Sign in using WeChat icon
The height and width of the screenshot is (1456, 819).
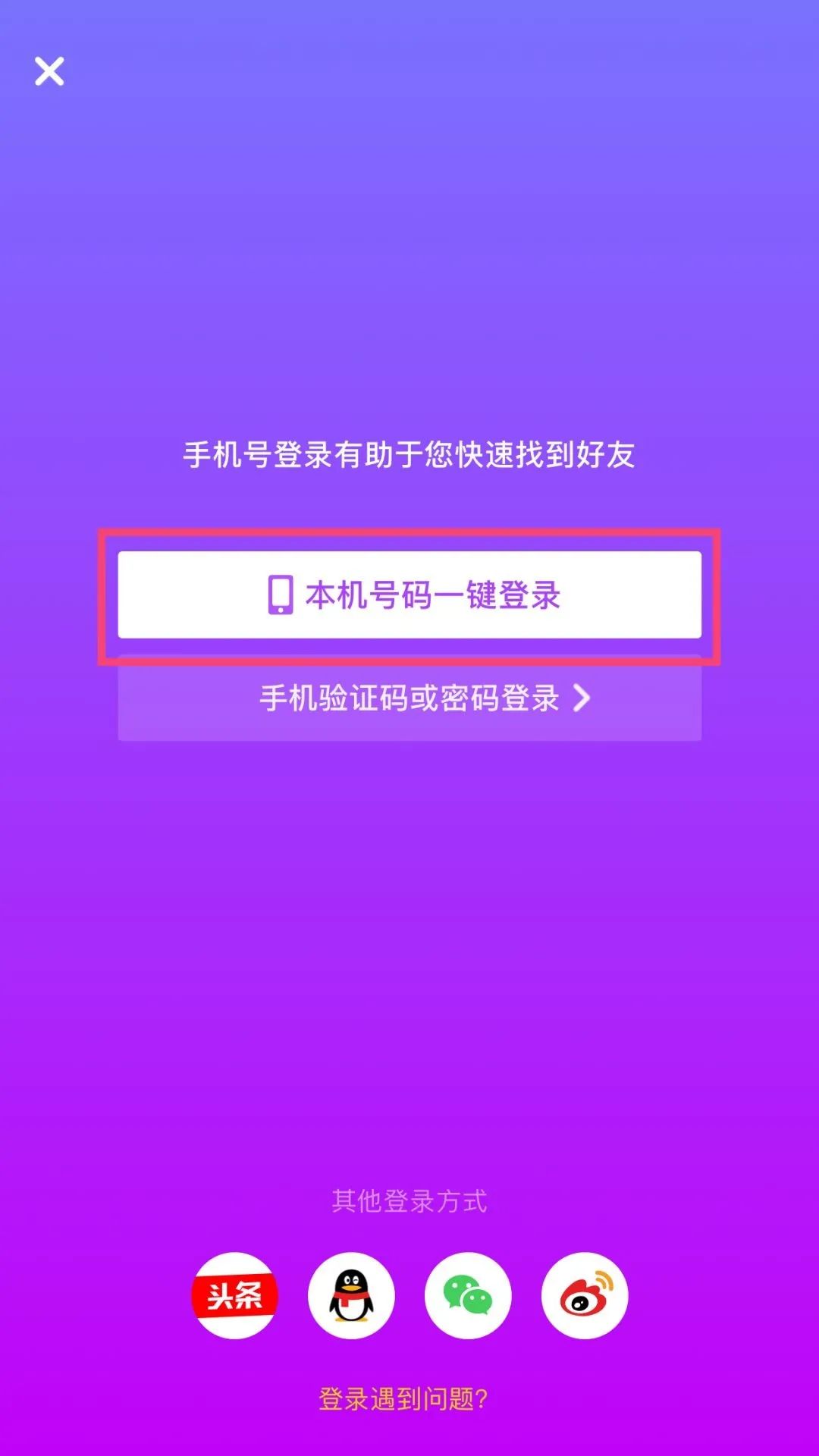(468, 1296)
